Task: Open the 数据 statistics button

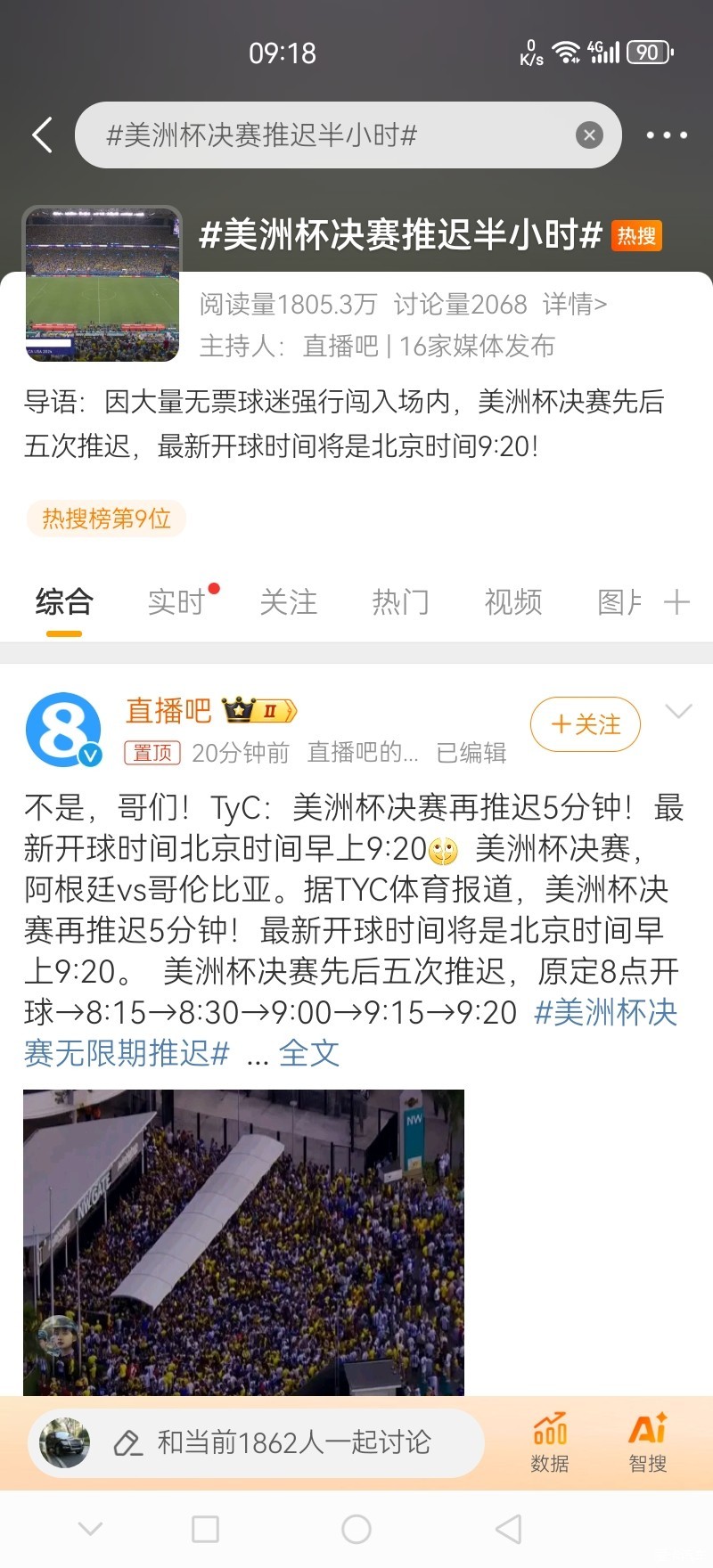Action: 550,1442
